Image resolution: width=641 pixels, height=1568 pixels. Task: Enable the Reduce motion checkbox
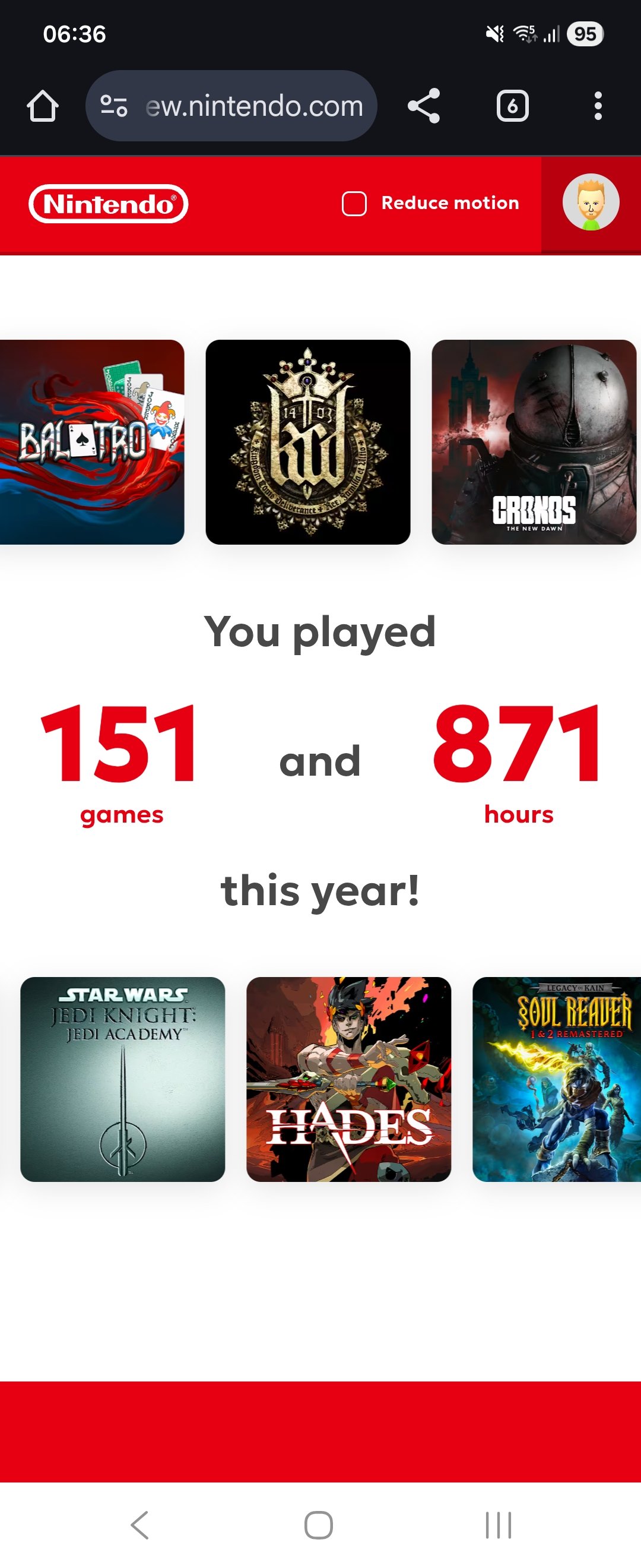pos(354,204)
